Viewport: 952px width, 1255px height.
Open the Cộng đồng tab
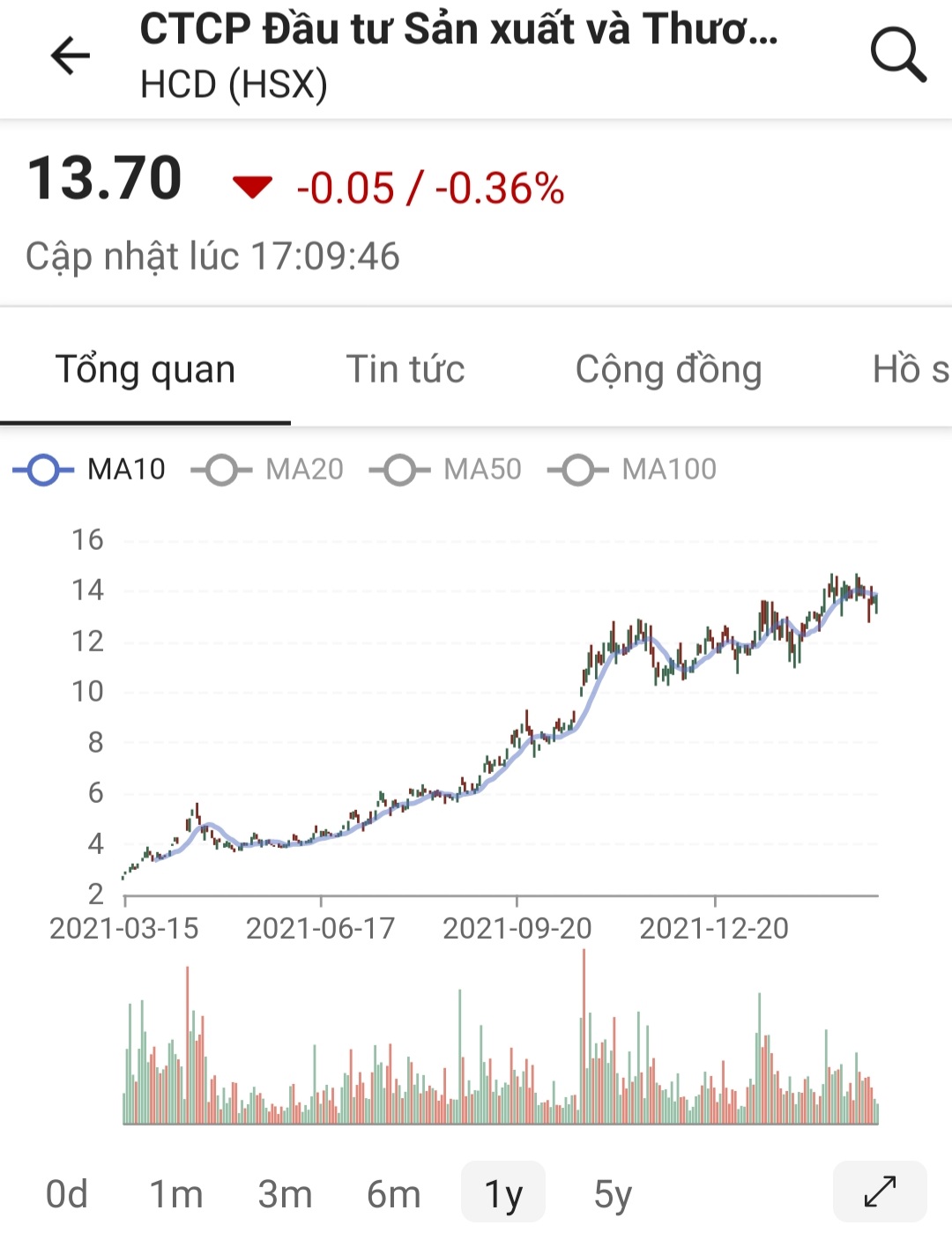(x=668, y=369)
